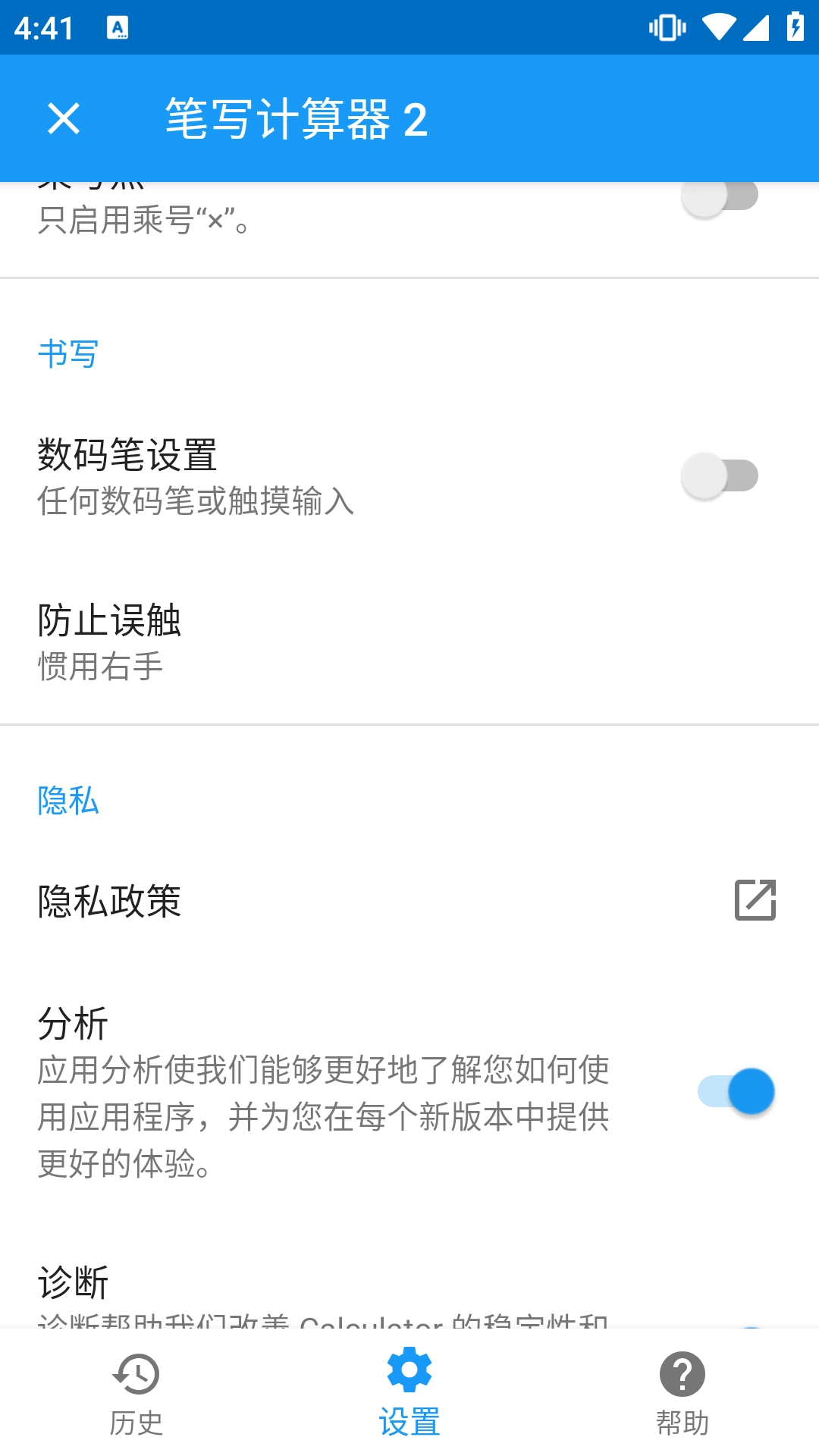Open privacy policy via external link icon
The height and width of the screenshot is (1456, 819).
(755, 902)
